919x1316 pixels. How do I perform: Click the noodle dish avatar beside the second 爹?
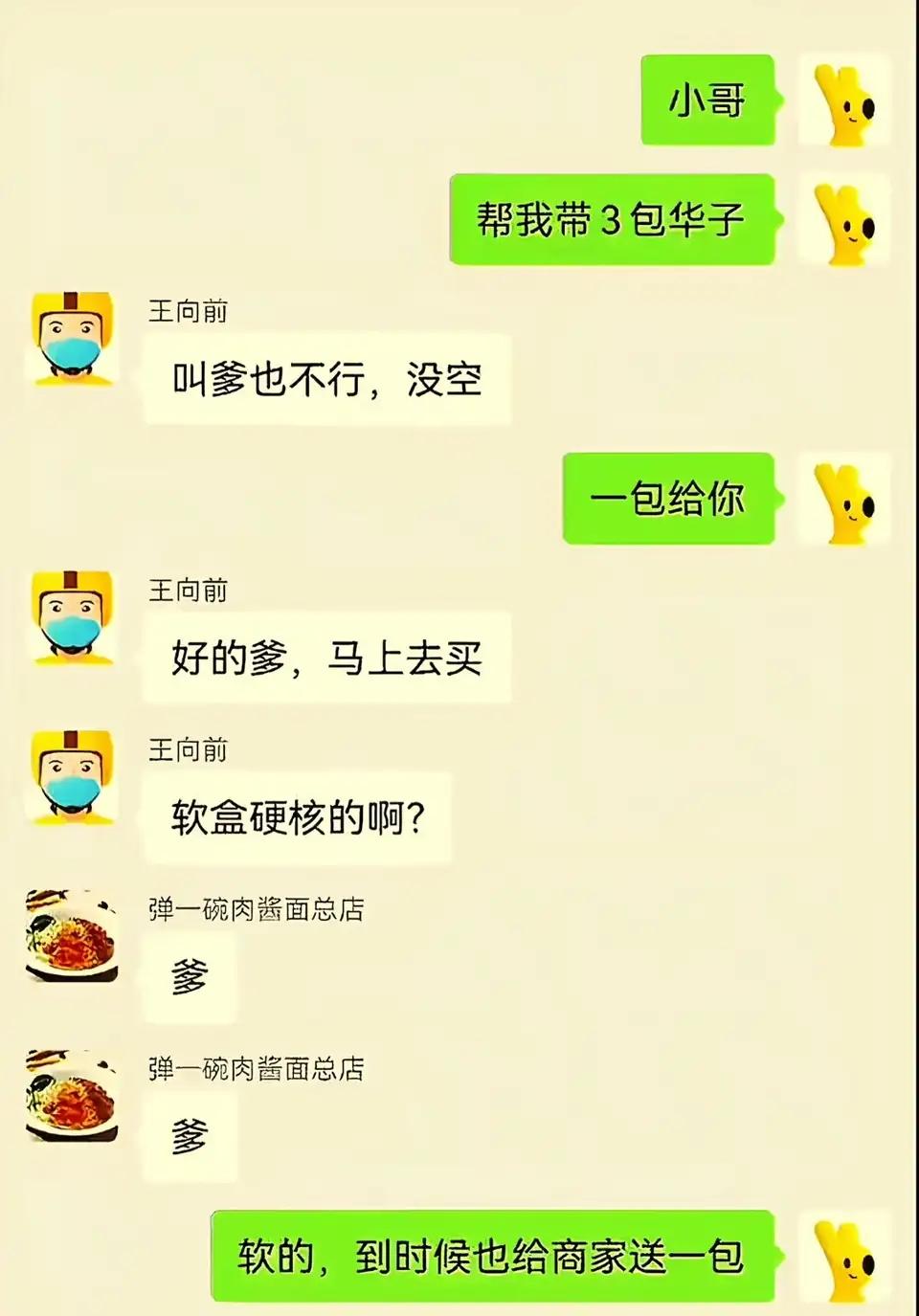pos(69,1091)
